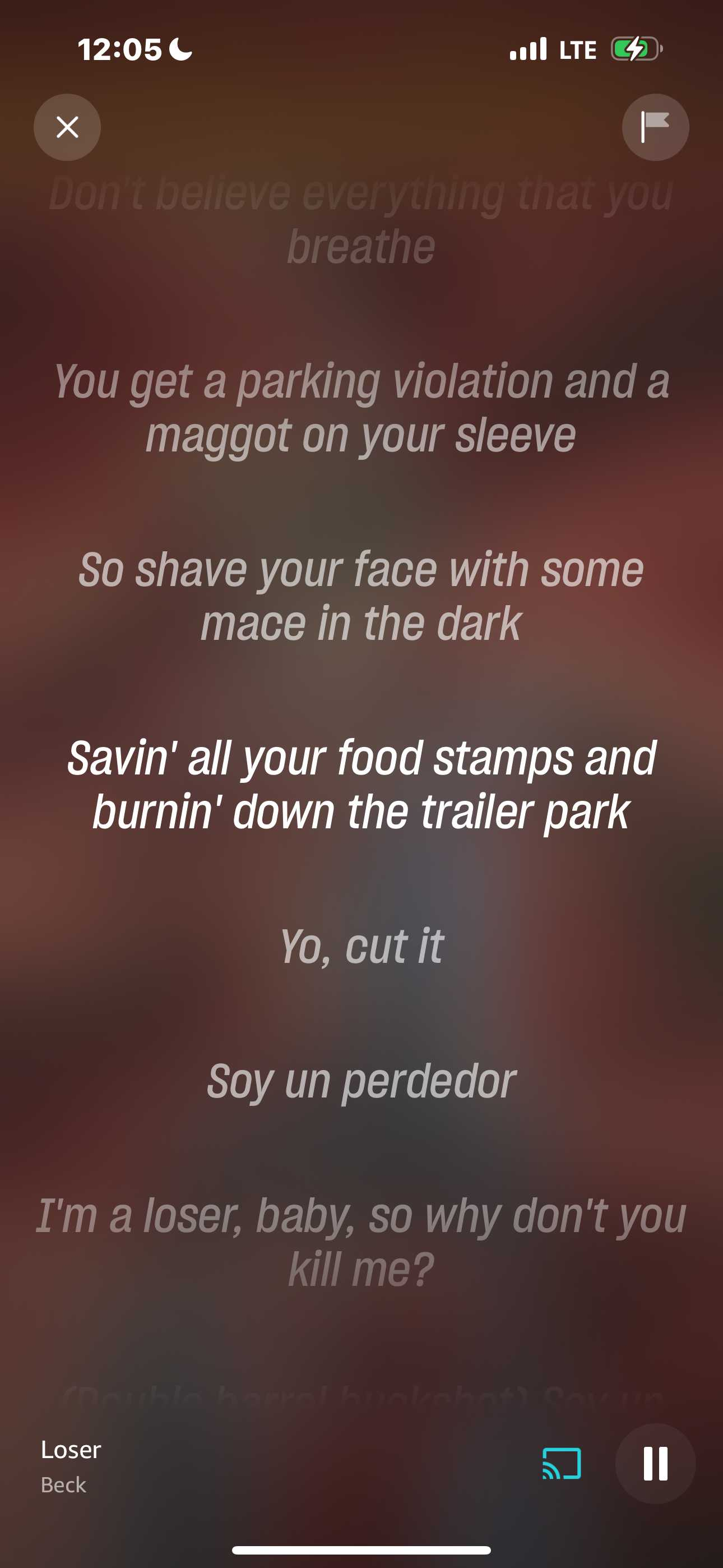Open the cast to device option
Image resolution: width=723 pixels, height=1568 pixels.
point(561,1463)
